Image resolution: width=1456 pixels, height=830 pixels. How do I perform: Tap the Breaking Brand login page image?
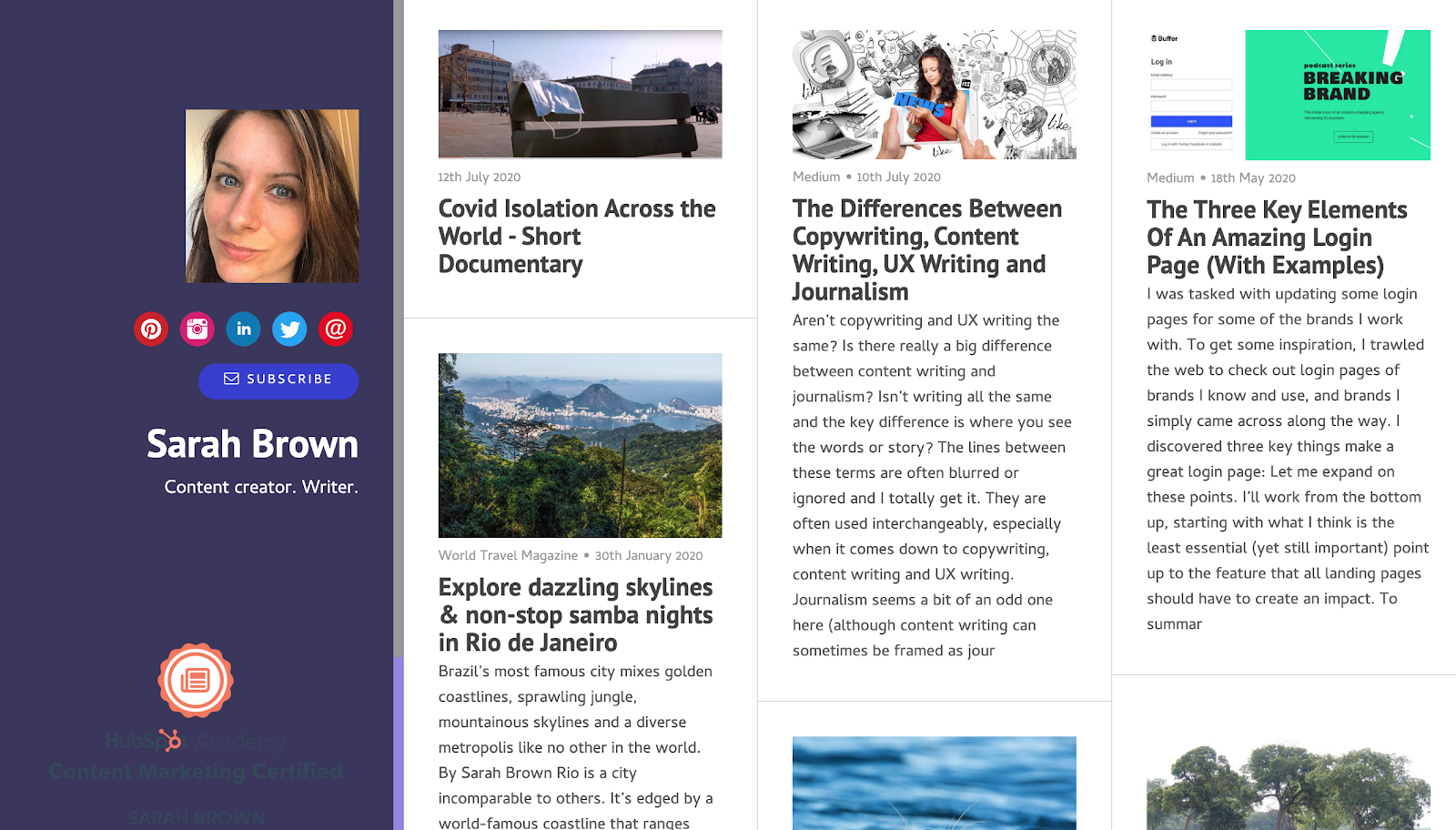click(1288, 95)
